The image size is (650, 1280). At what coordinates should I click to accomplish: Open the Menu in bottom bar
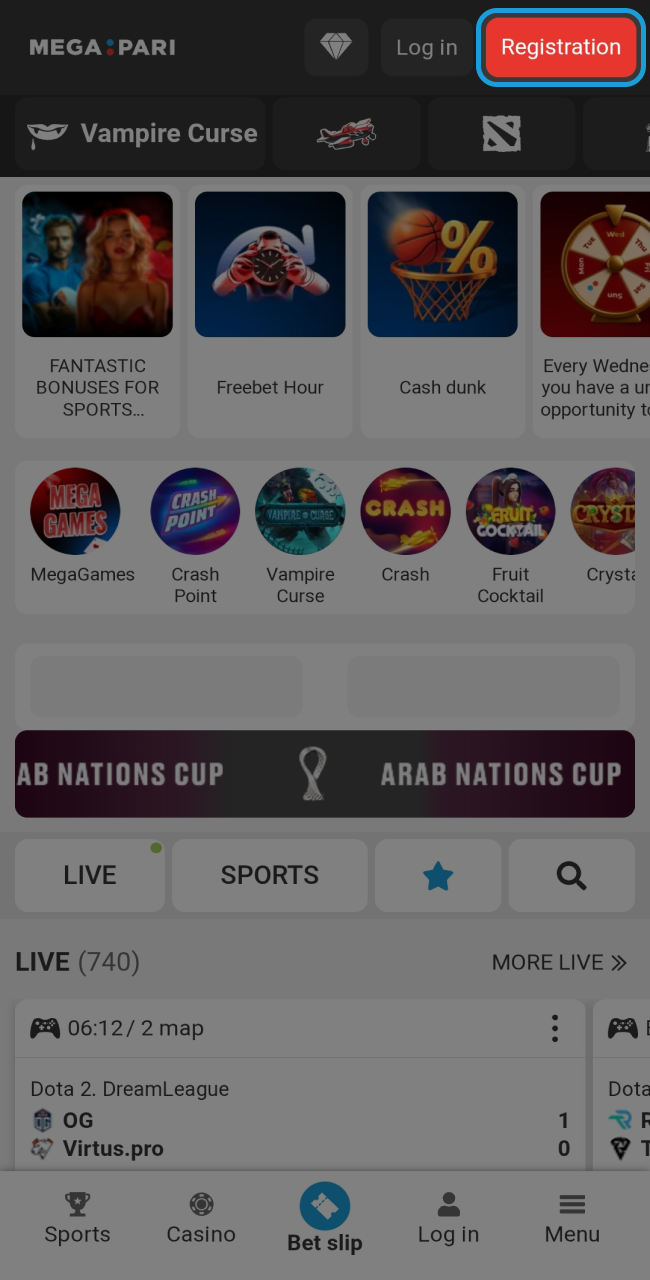(572, 1218)
